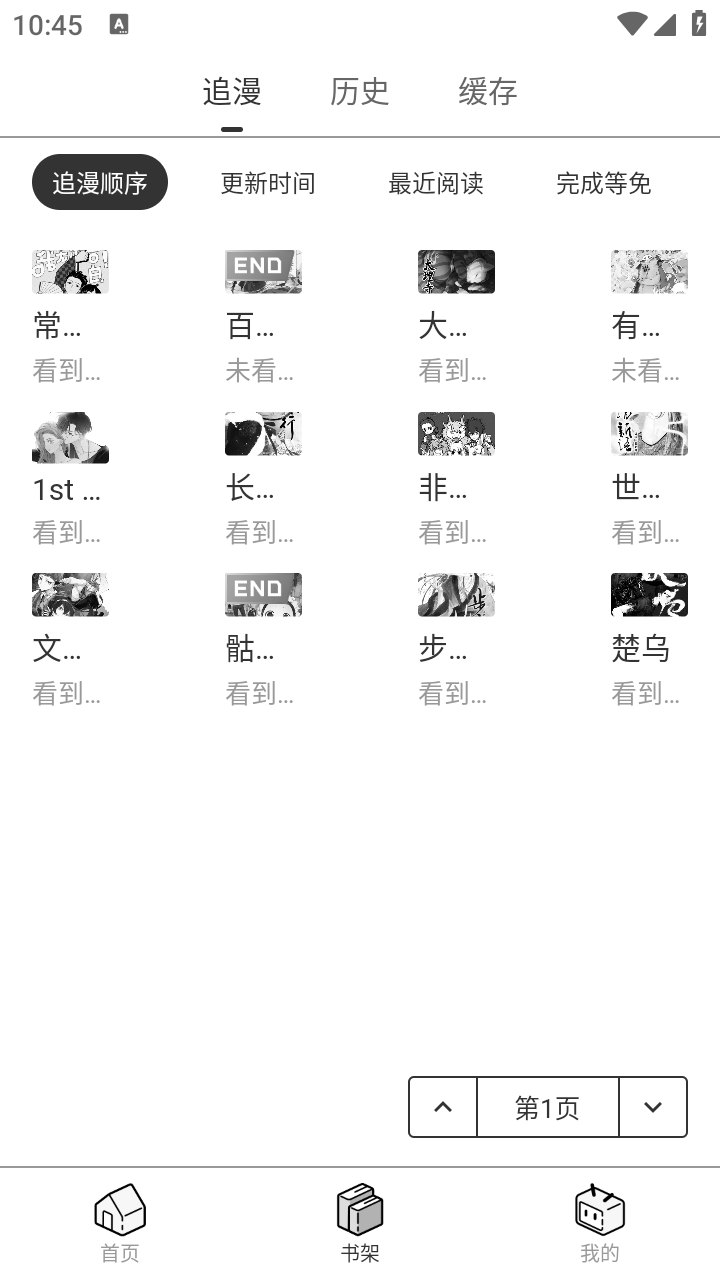Switch to the 历史 tab
Viewport: 720px width, 1280px height.
360,91
